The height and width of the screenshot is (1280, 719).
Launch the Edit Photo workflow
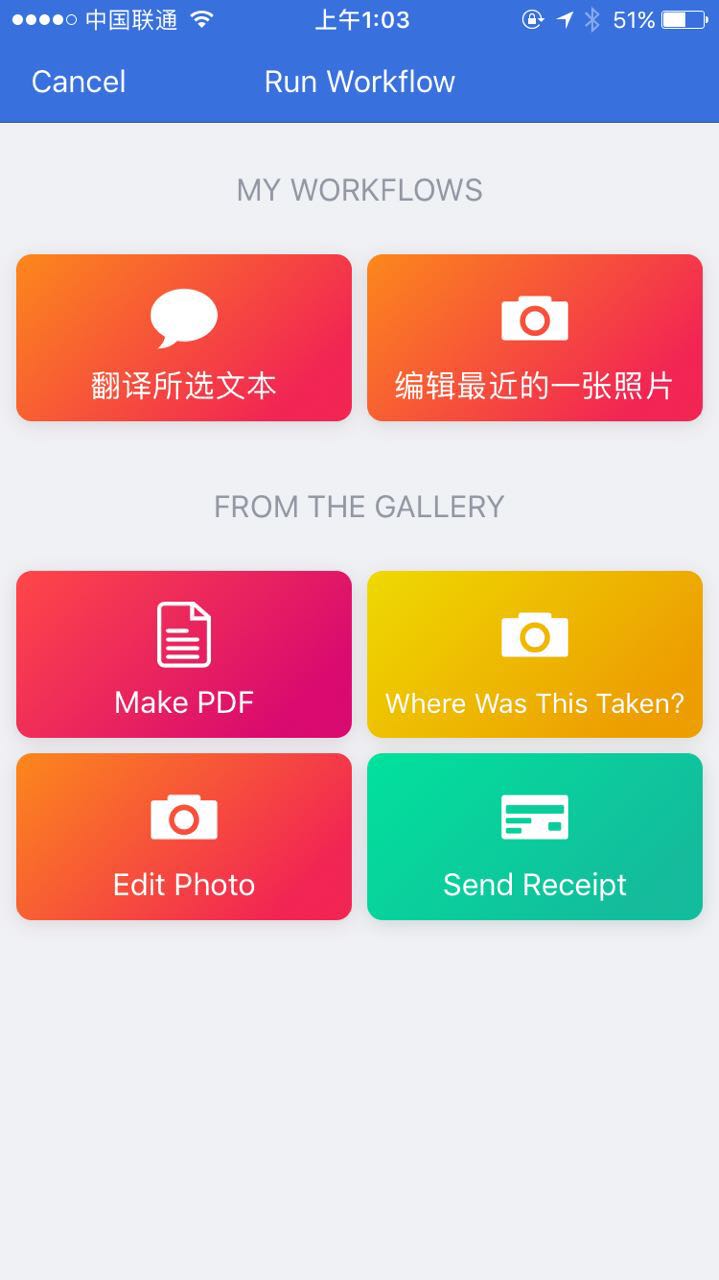click(184, 837)
